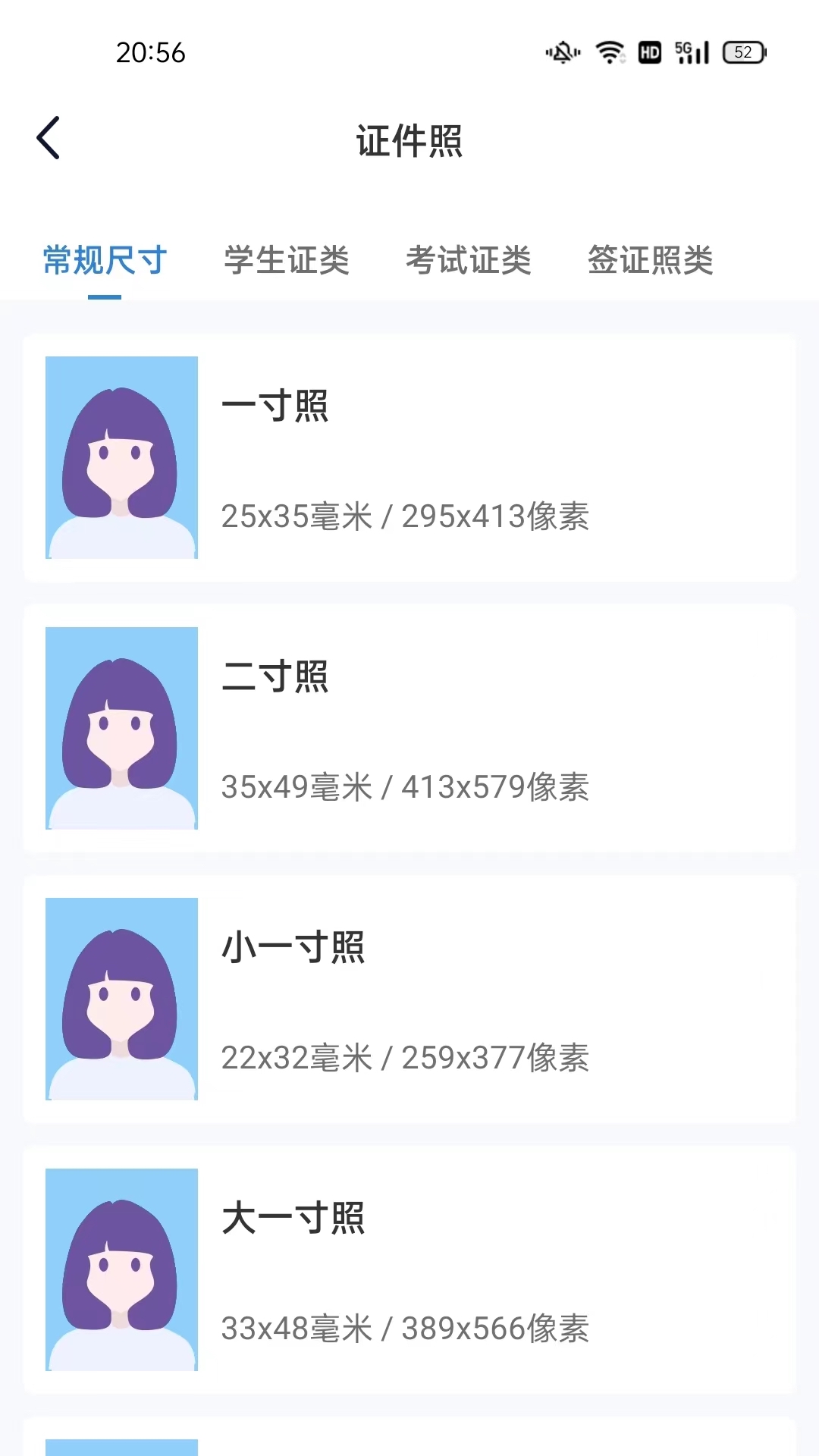Switch to the 考试证类 tab

(x=470, y=261)
